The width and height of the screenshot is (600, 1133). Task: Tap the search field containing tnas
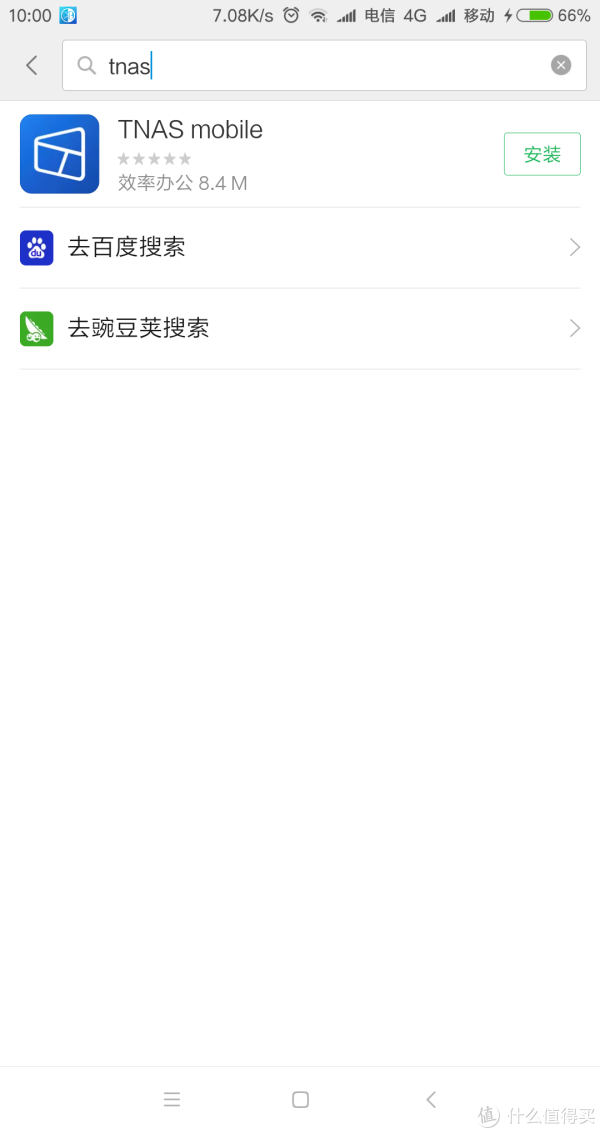point(324,66)
